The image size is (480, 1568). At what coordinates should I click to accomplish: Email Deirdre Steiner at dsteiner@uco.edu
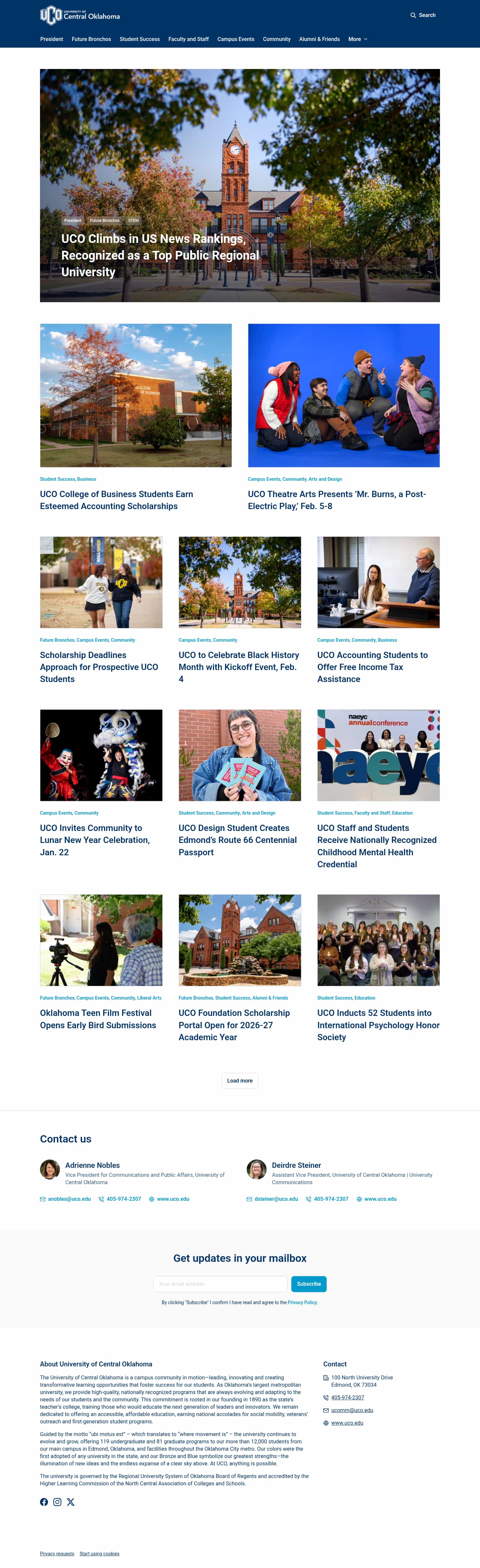coord(276,1198)
